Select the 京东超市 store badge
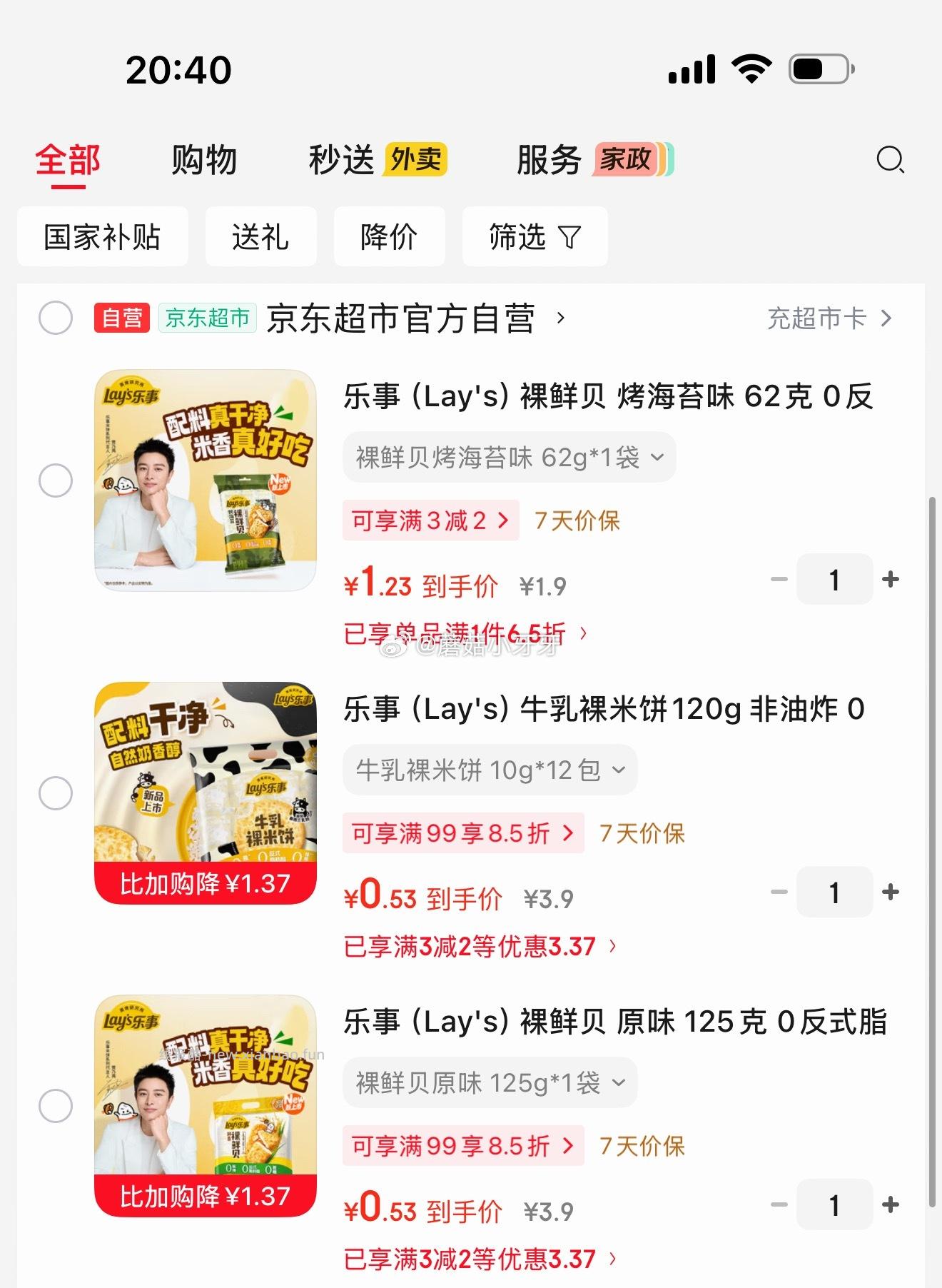Viewport: 942px width, 1288px height. [x=208, y=318]
